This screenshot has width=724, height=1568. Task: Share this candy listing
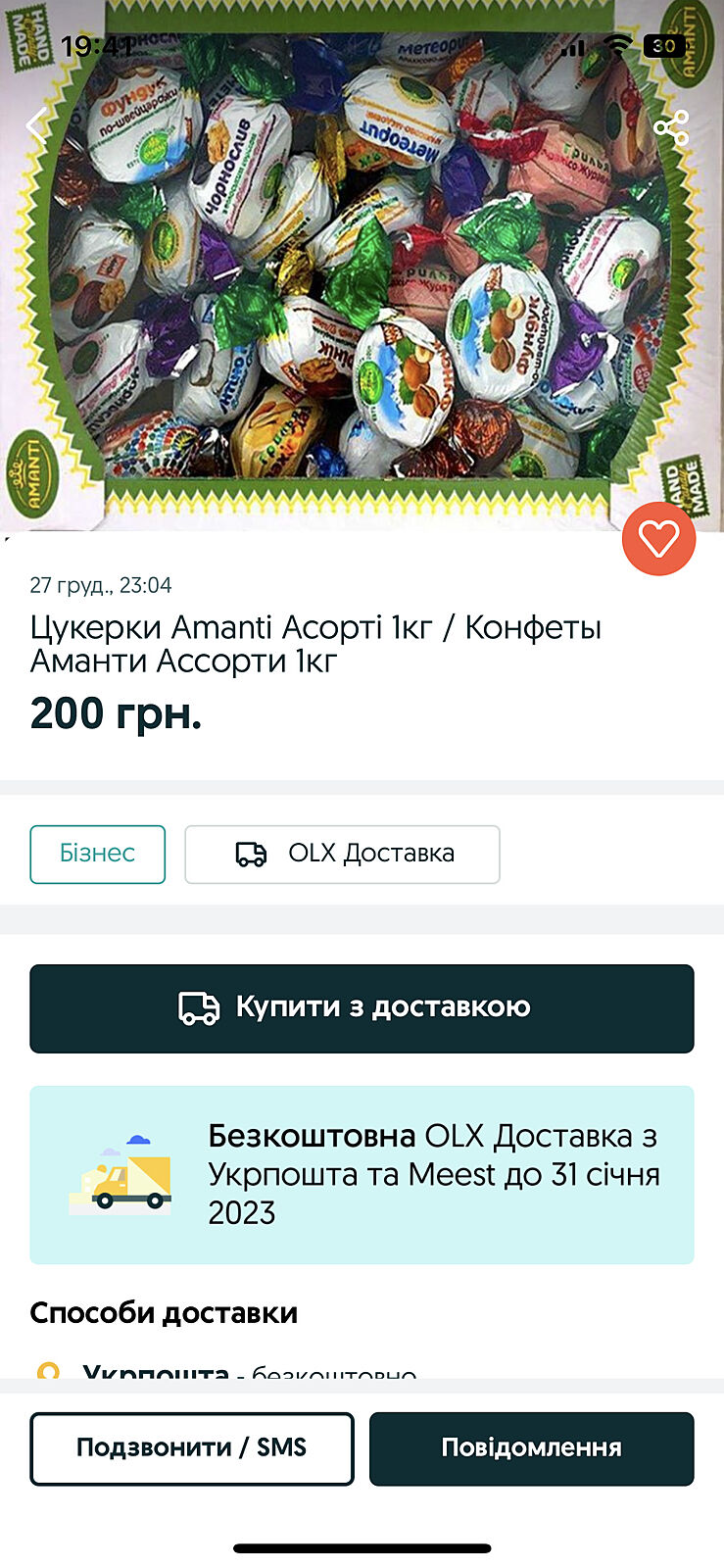click(671, 128)
